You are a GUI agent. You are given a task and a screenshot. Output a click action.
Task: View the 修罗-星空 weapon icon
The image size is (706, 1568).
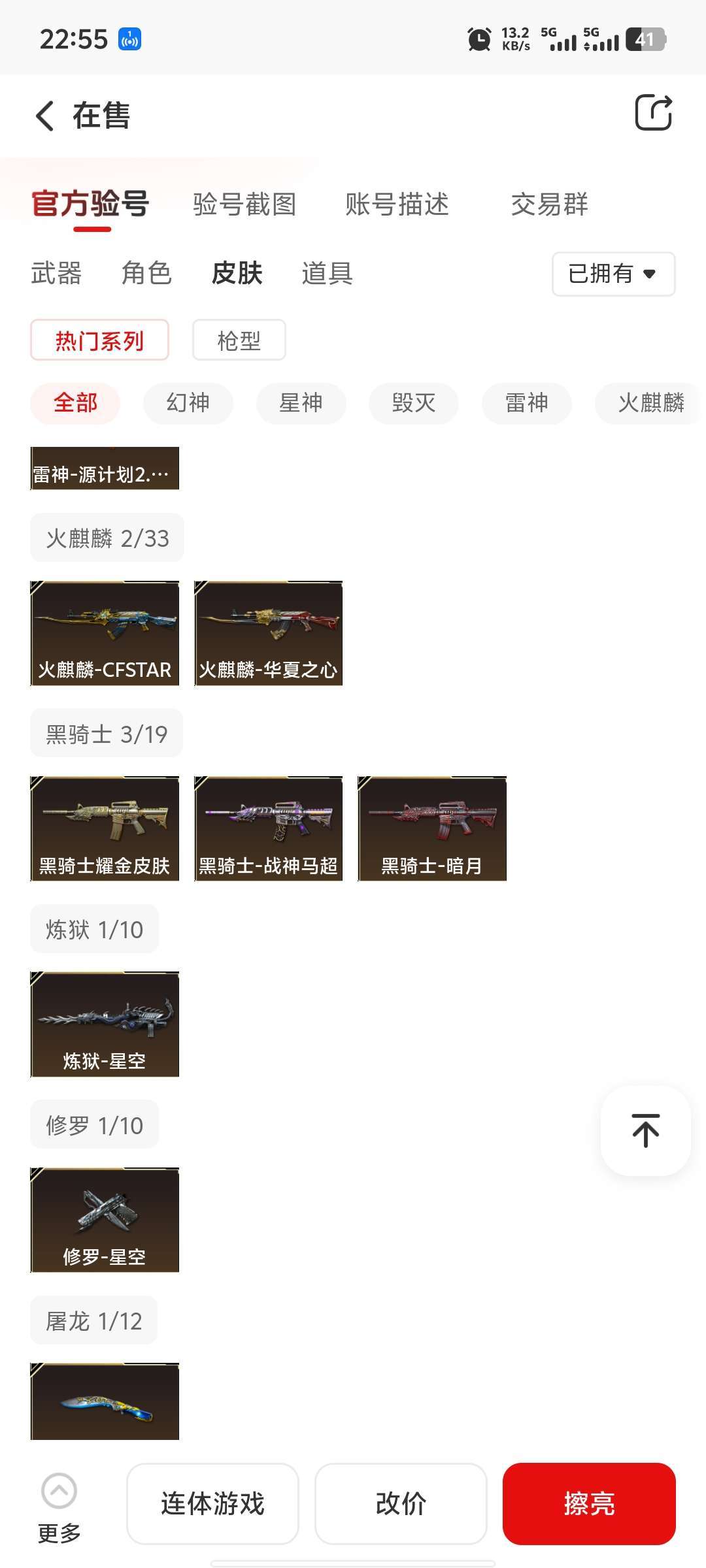[105, 1220]
